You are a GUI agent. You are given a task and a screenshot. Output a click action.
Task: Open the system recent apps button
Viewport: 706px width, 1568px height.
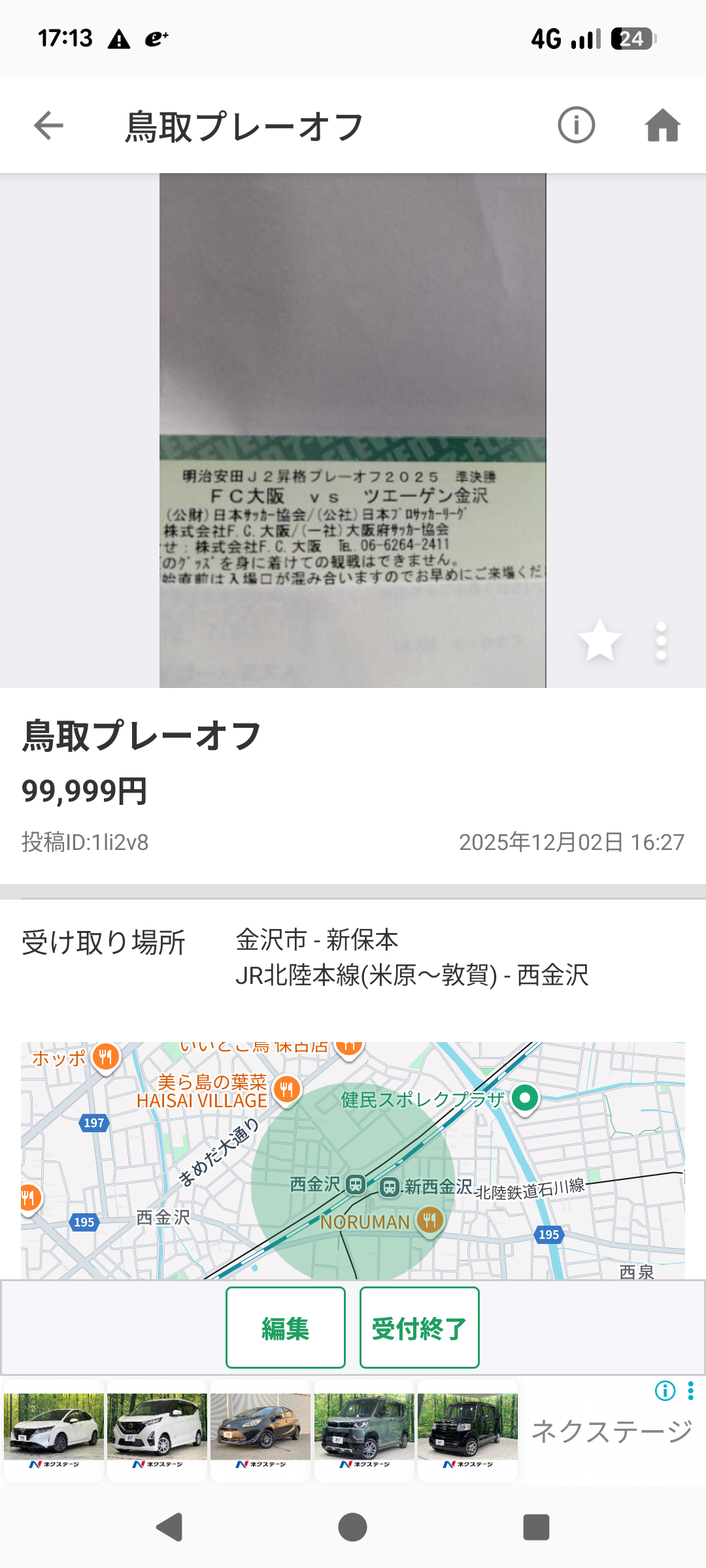pos(536,1527)
